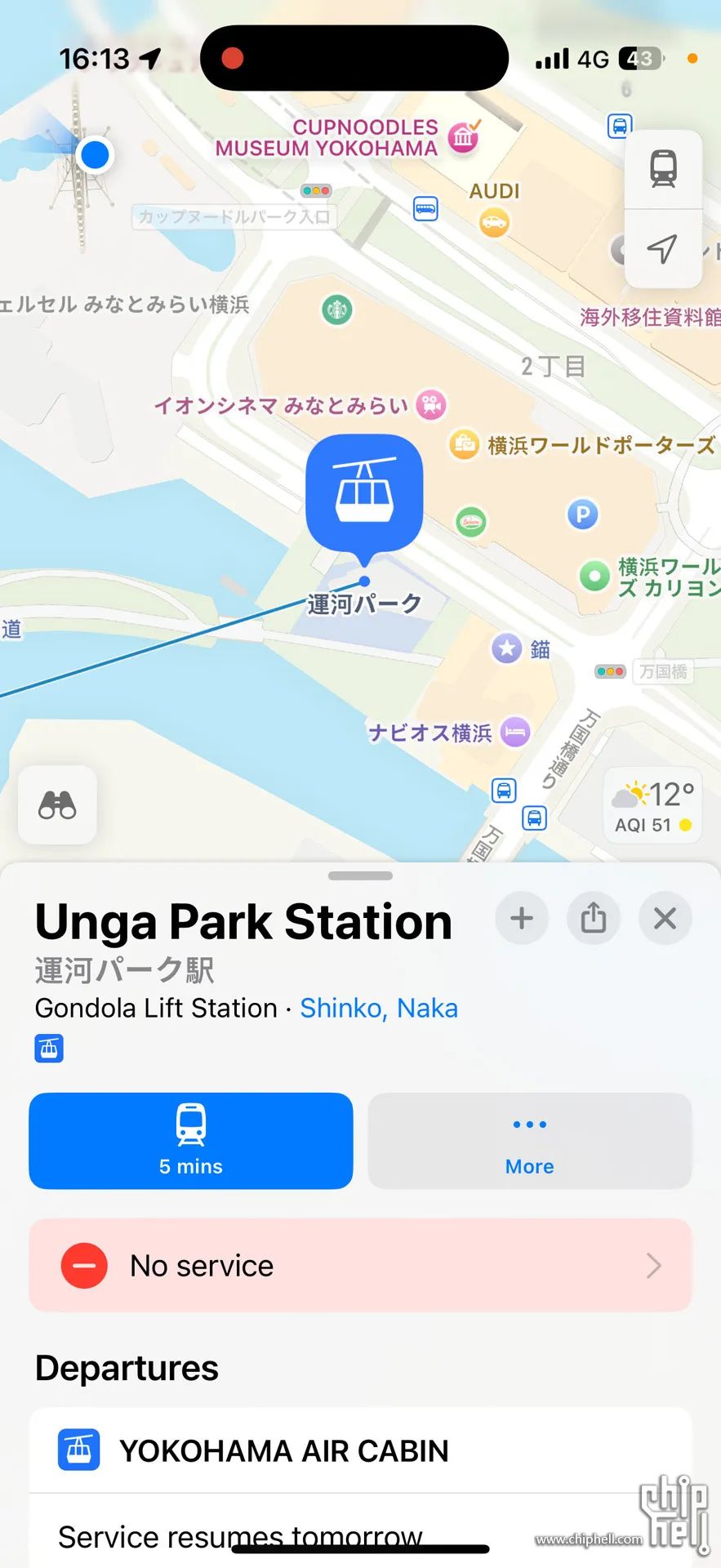Center map on current location

click(x=663, y=248)
